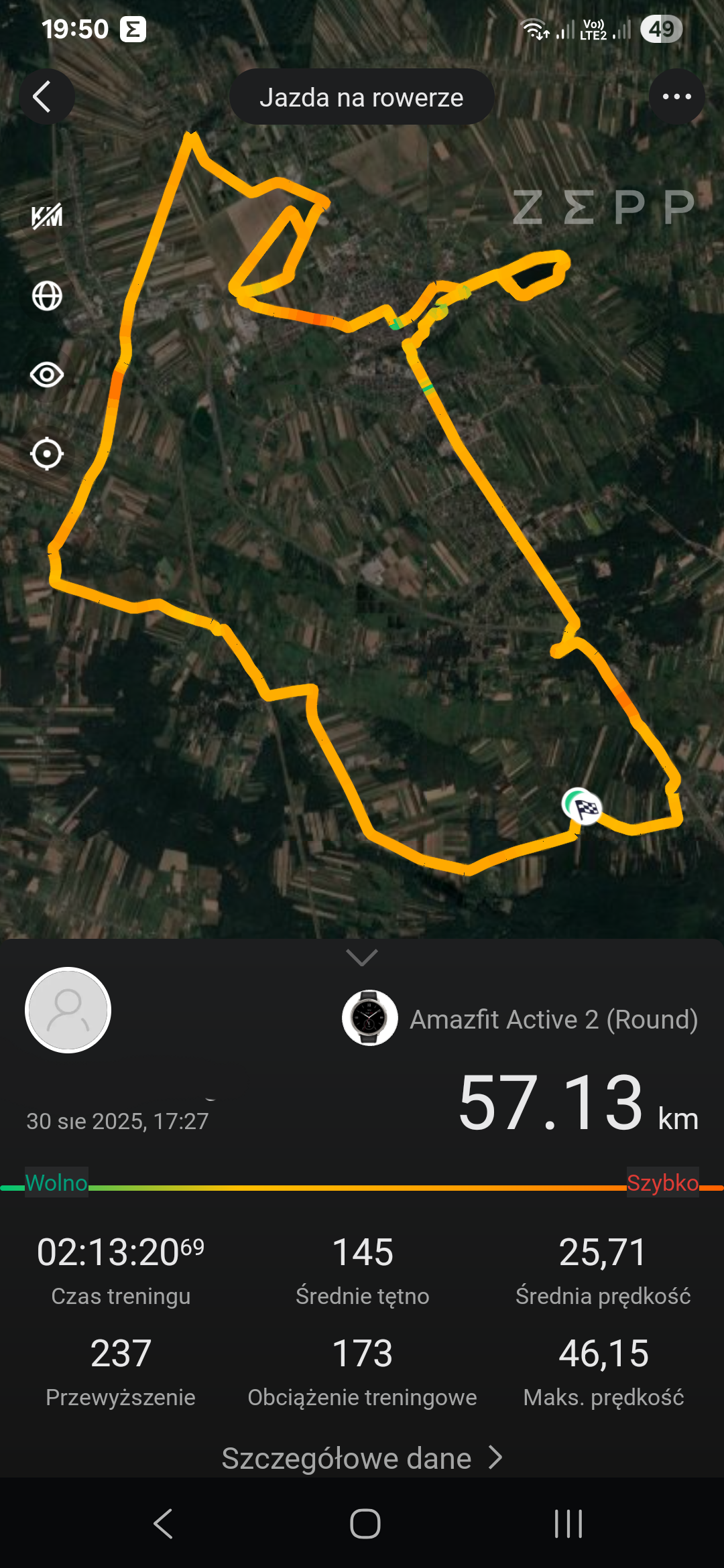Toggle kilometer markers on the map

(x=47, y=216)
